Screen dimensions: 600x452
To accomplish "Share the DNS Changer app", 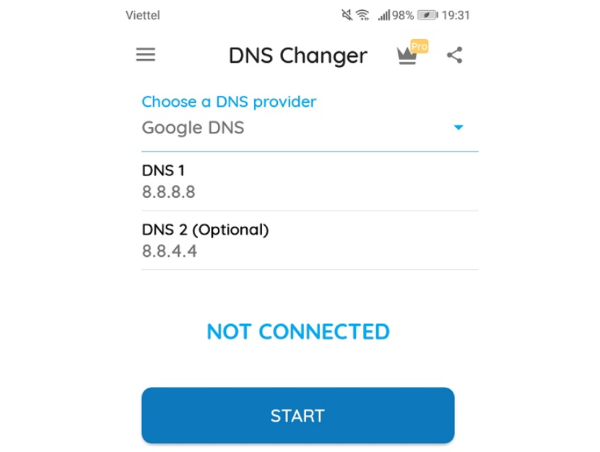I will tap(455, 55).
